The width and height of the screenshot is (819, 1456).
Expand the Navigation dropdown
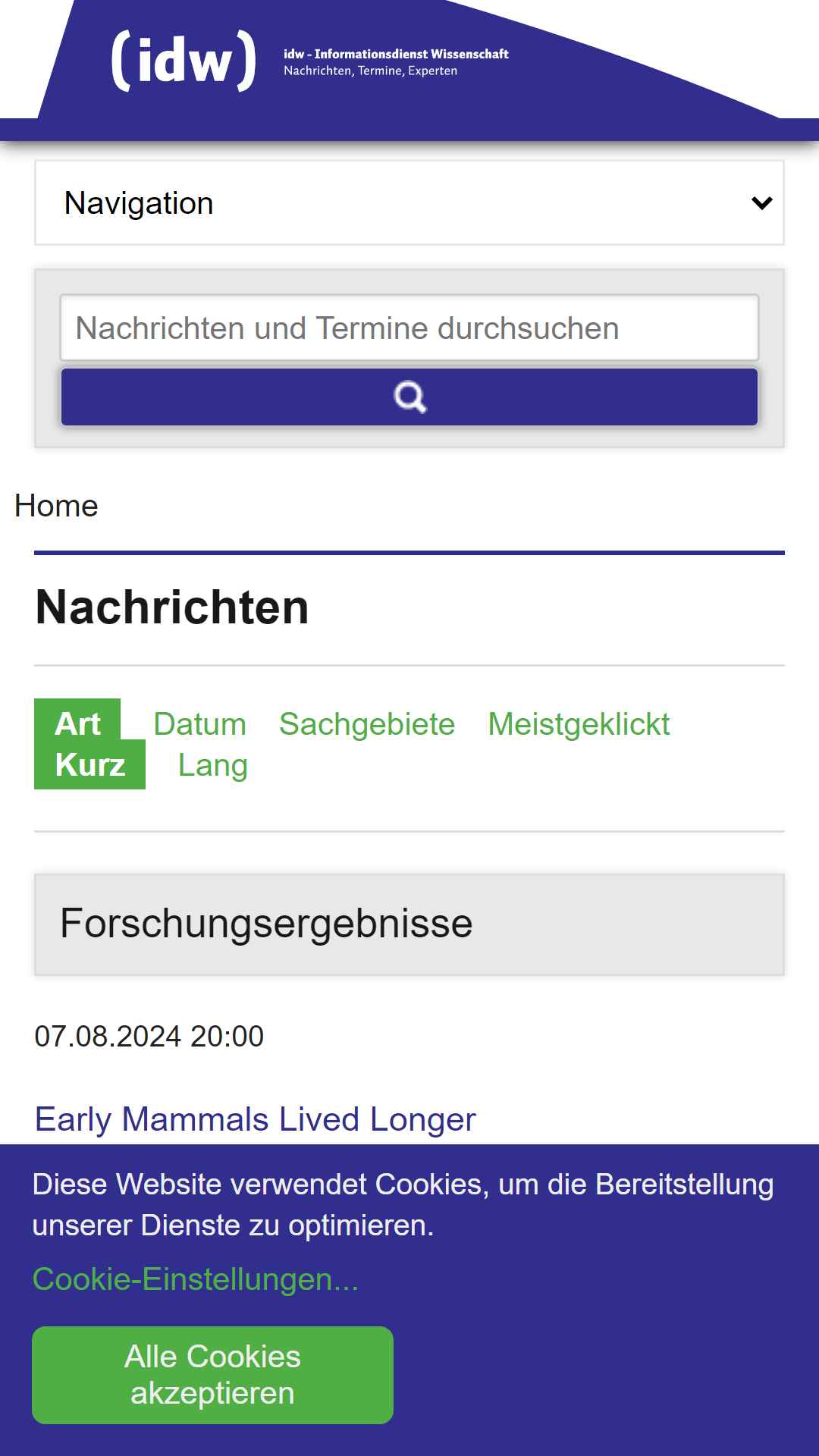coord(409,202)
